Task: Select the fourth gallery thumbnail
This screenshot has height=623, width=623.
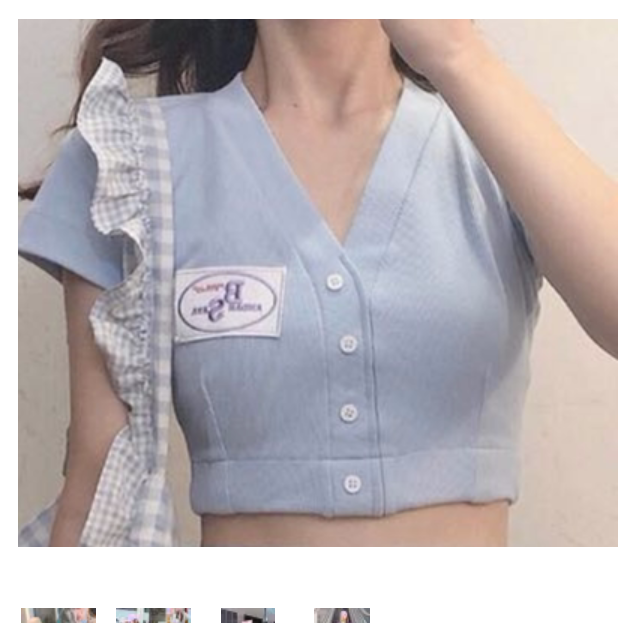Action: (342, 615)
